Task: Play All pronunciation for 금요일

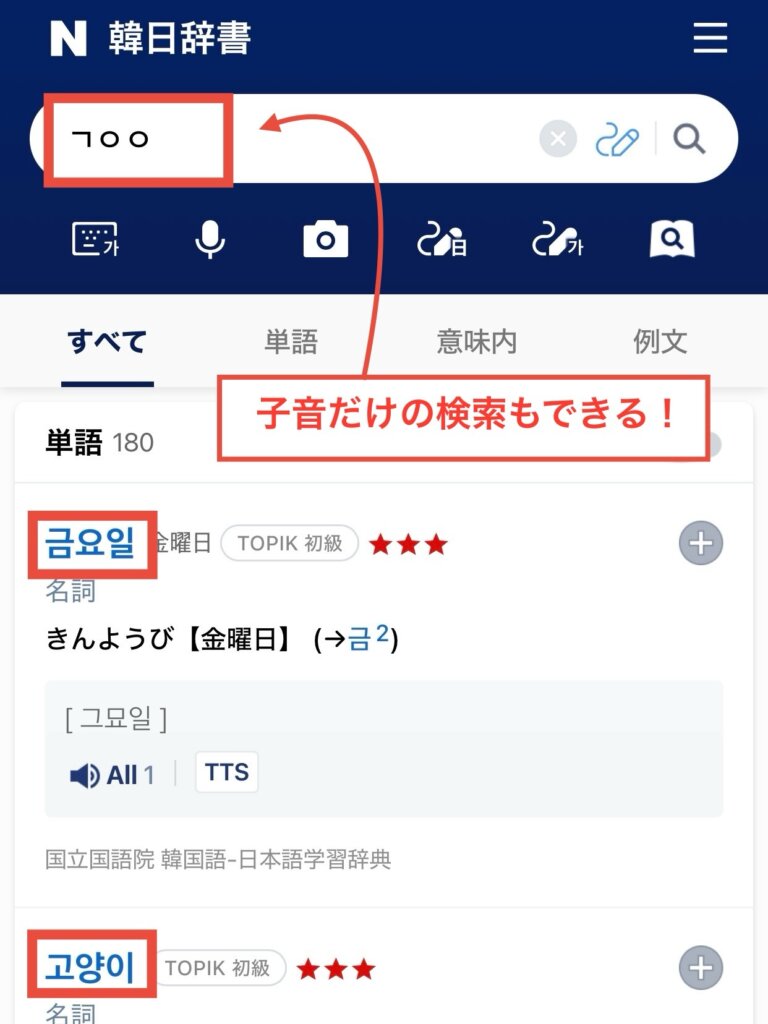Action: (111, 774)
